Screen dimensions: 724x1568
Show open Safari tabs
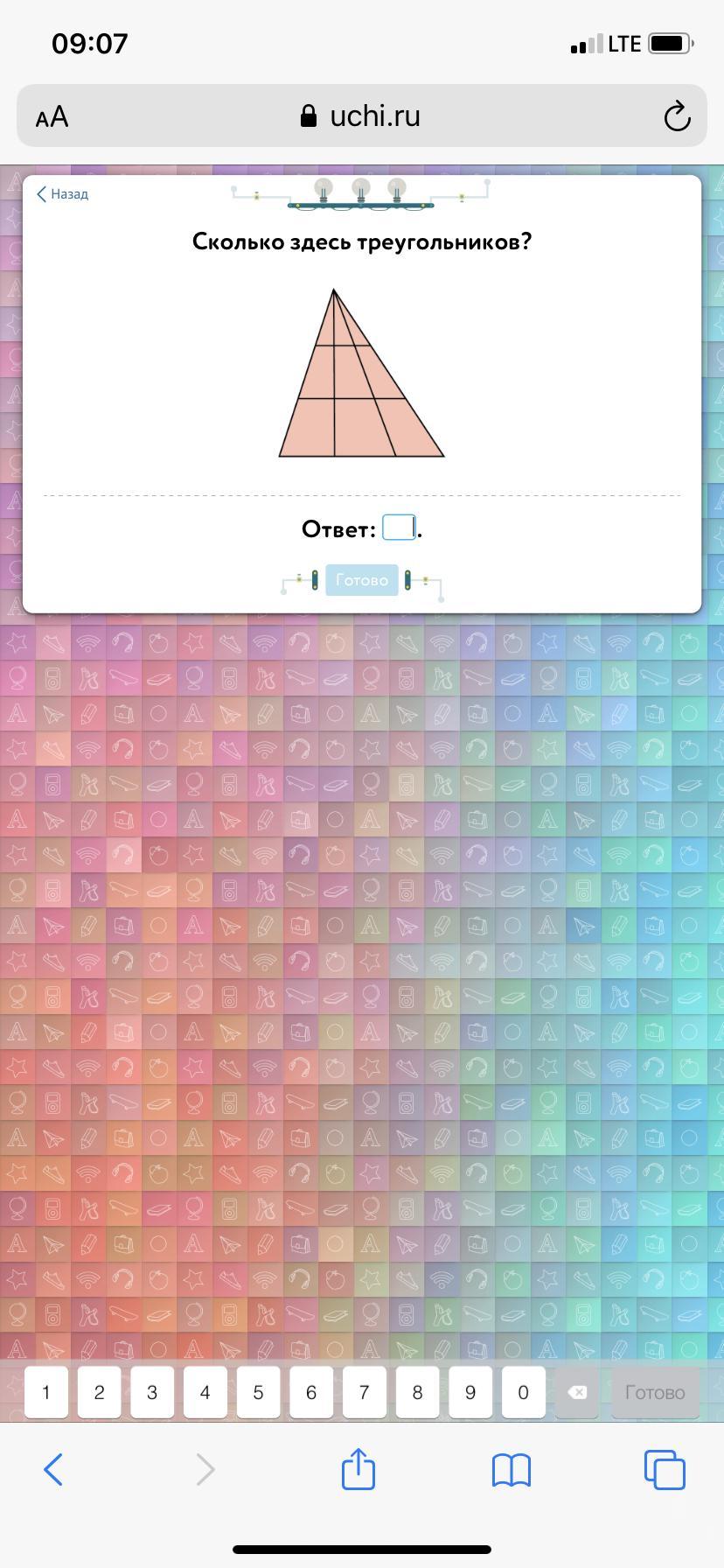[665, 1469]
